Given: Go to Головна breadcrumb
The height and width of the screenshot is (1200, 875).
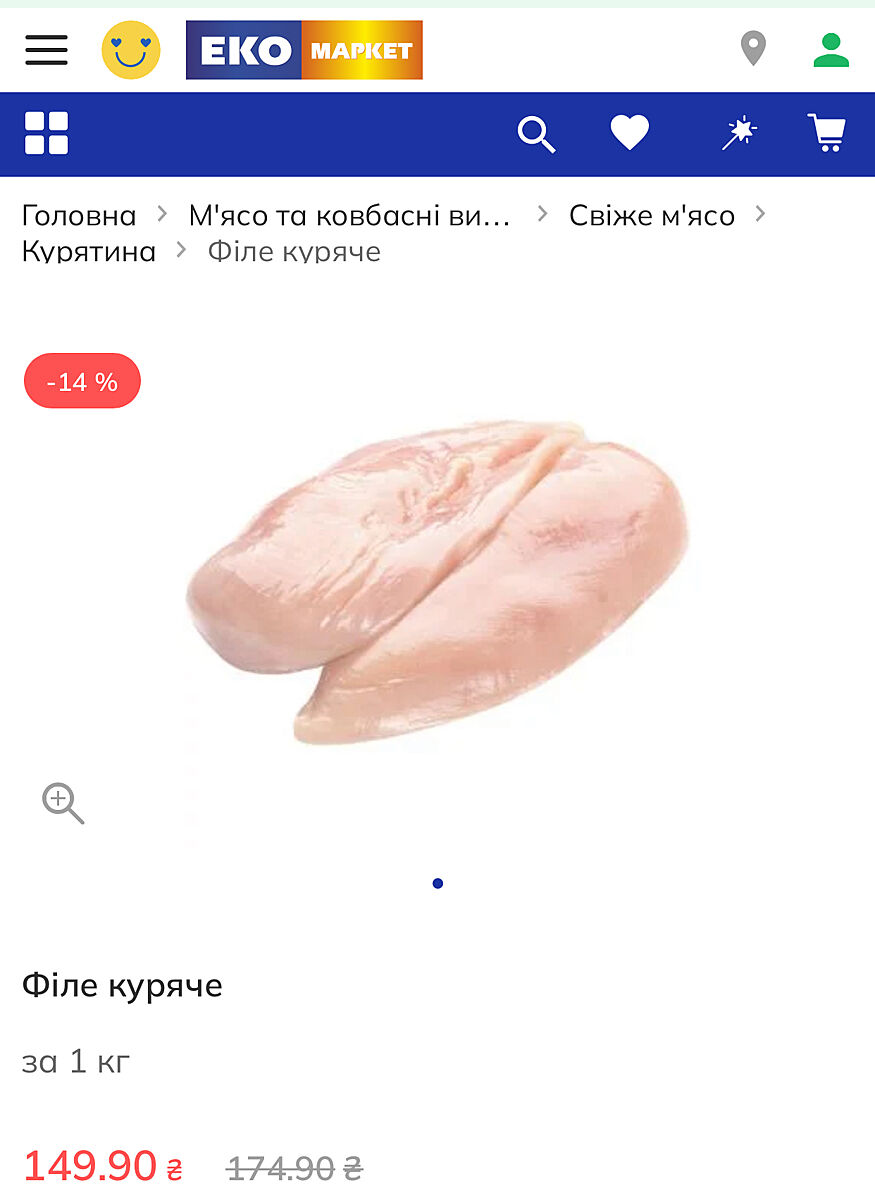Looking at the screenshot, I should tap(79, 215).
